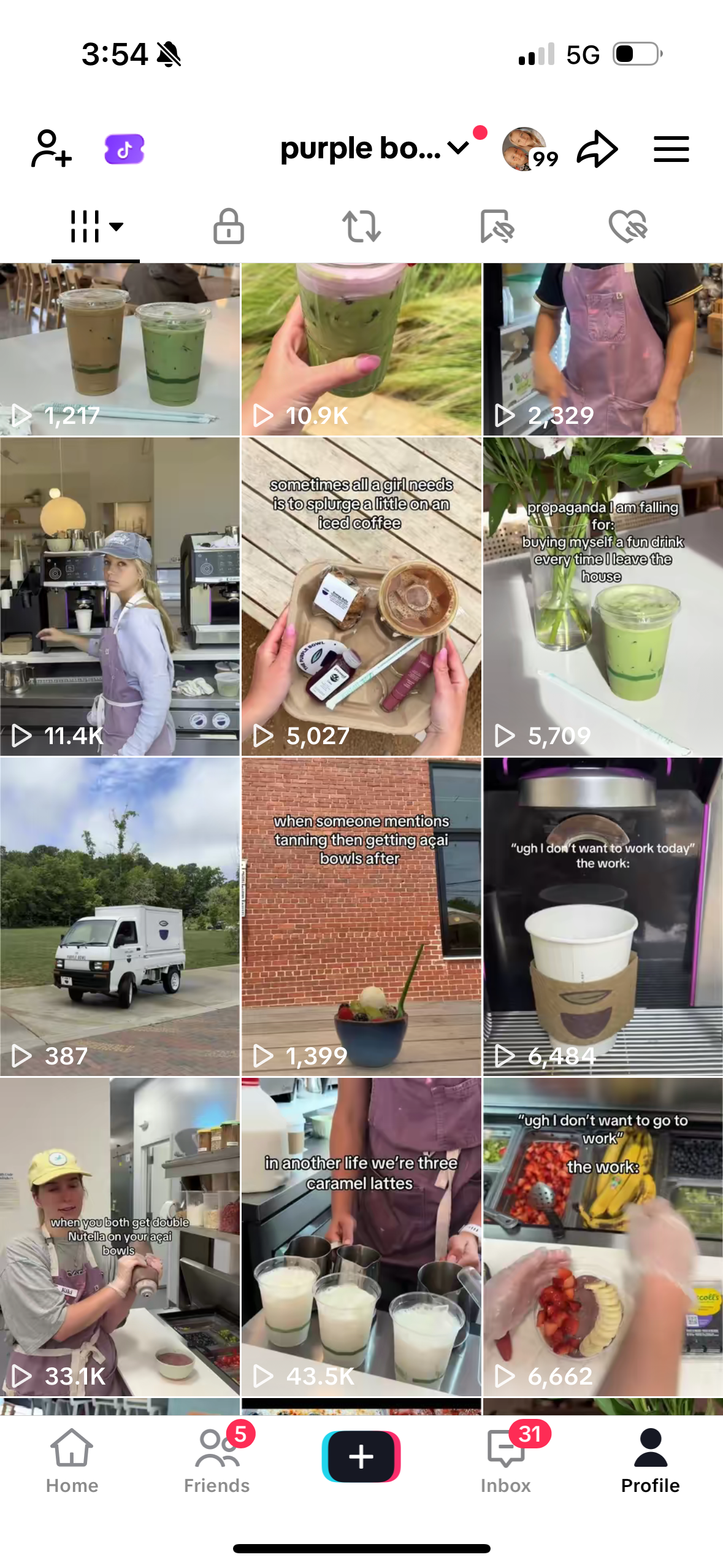Share this profile
Image resolution: width=723 pixels, height=1568 pixels.
[597, 149]
